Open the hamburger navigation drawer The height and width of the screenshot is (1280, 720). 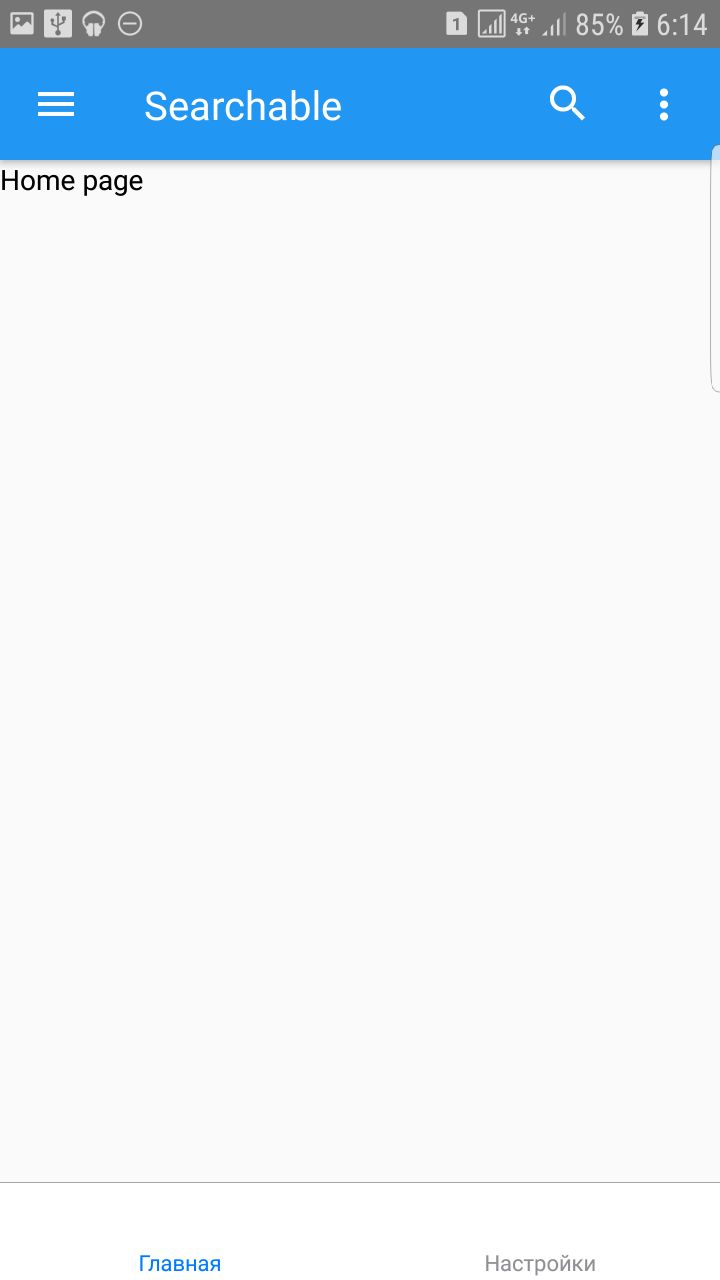click(x=56, y=105)
